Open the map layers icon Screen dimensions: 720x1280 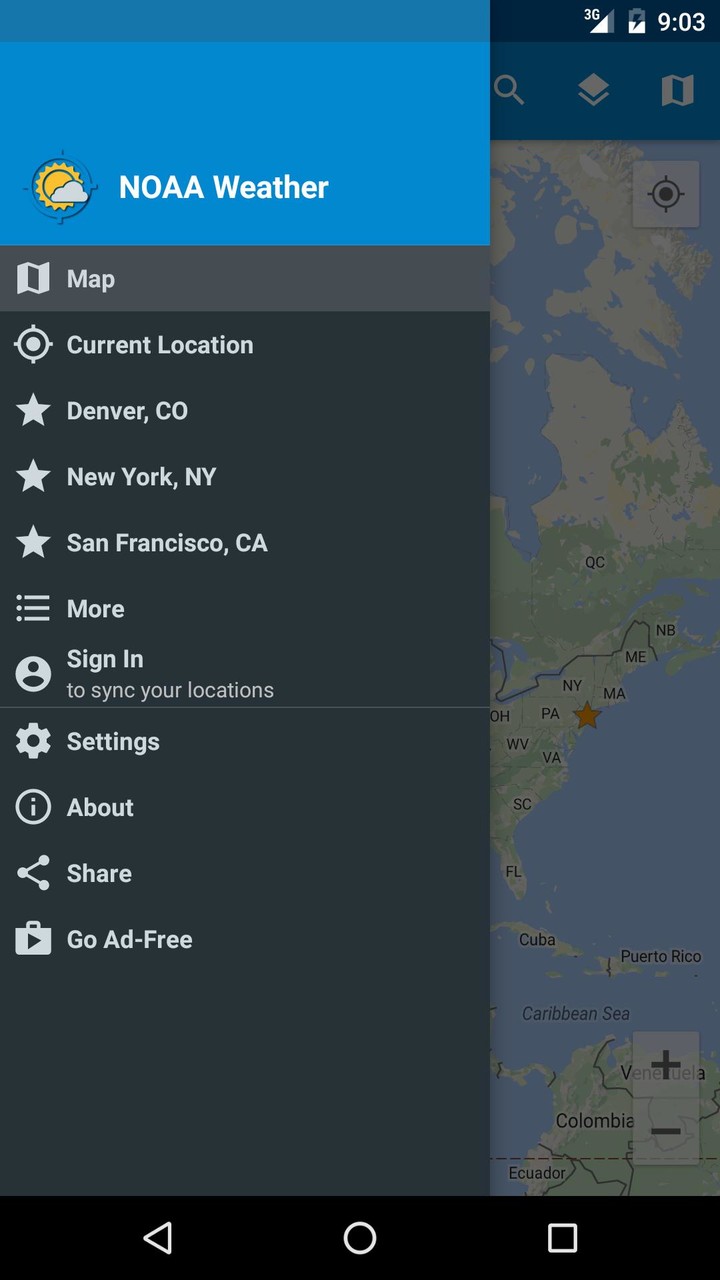point(593,91)
